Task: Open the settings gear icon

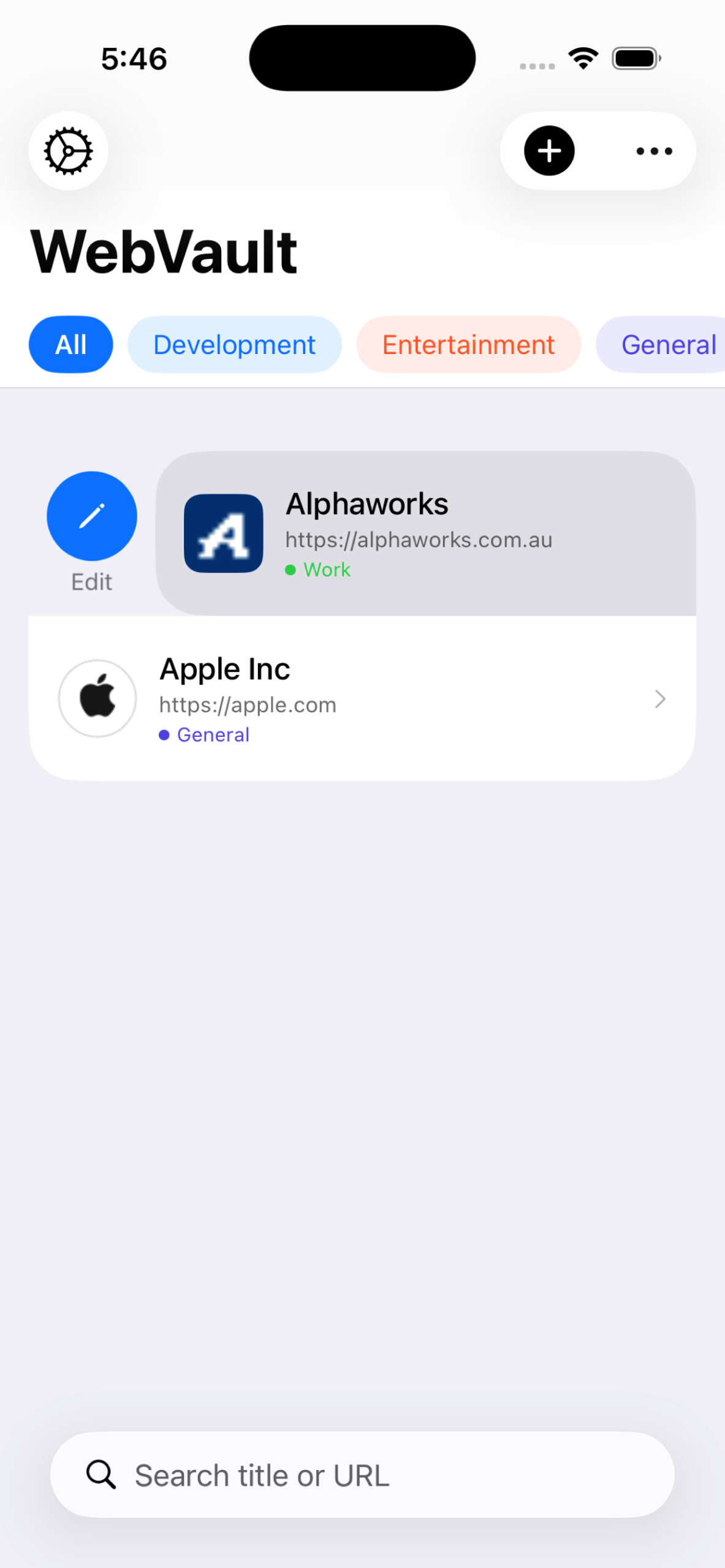Action: [x=68, y=151]
